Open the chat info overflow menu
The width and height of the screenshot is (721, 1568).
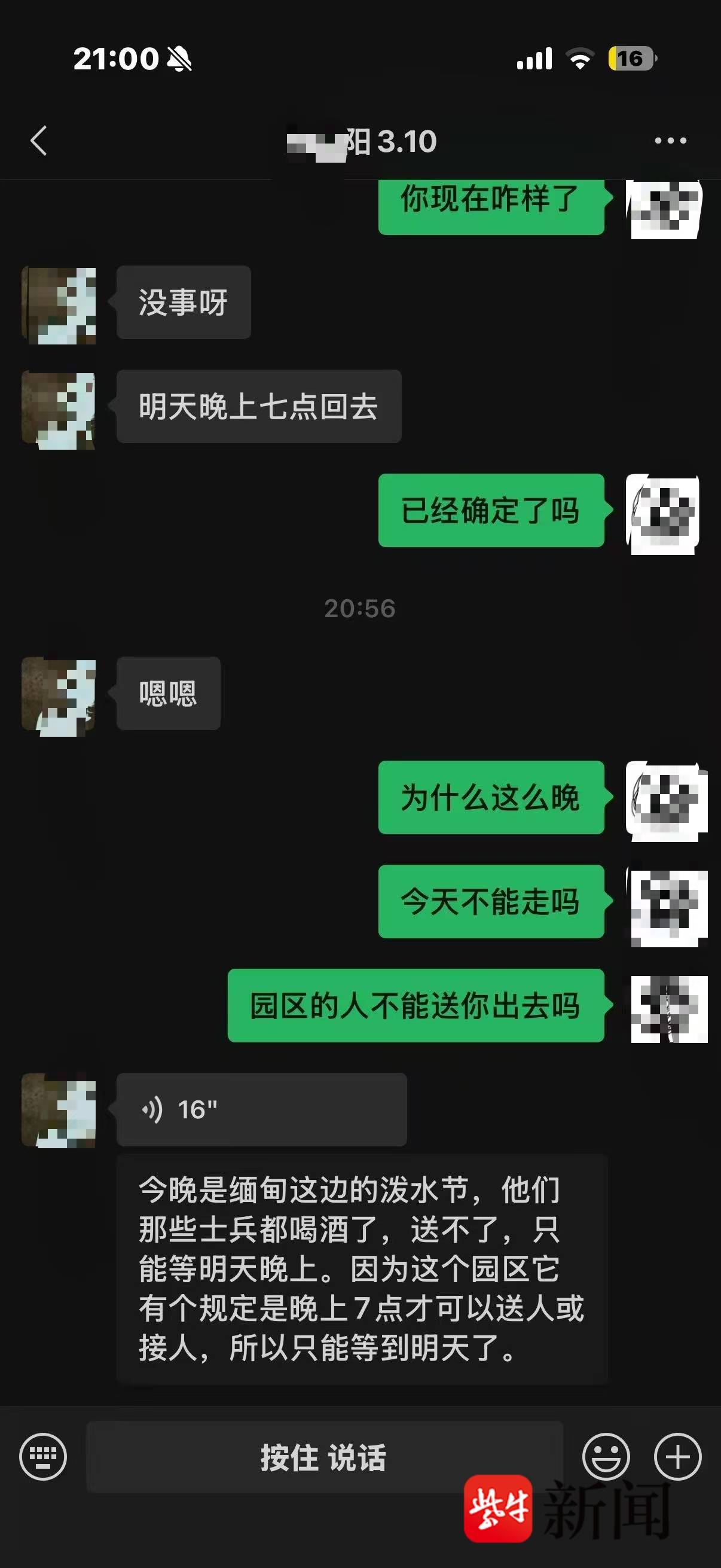pyautogui.click(x=670, y=141)
